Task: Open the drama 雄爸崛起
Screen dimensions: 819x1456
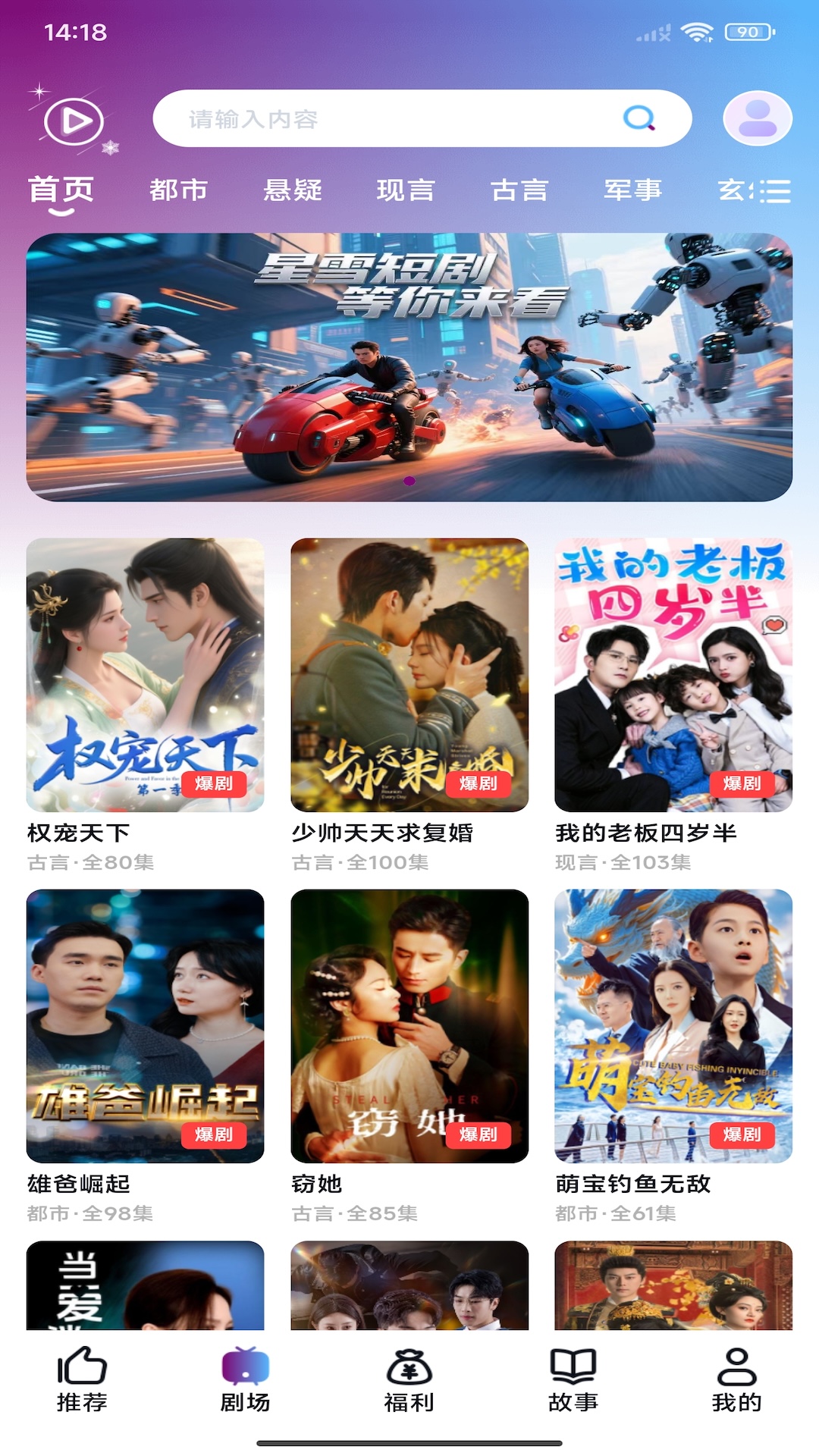Action: [x=145, y=1025]
